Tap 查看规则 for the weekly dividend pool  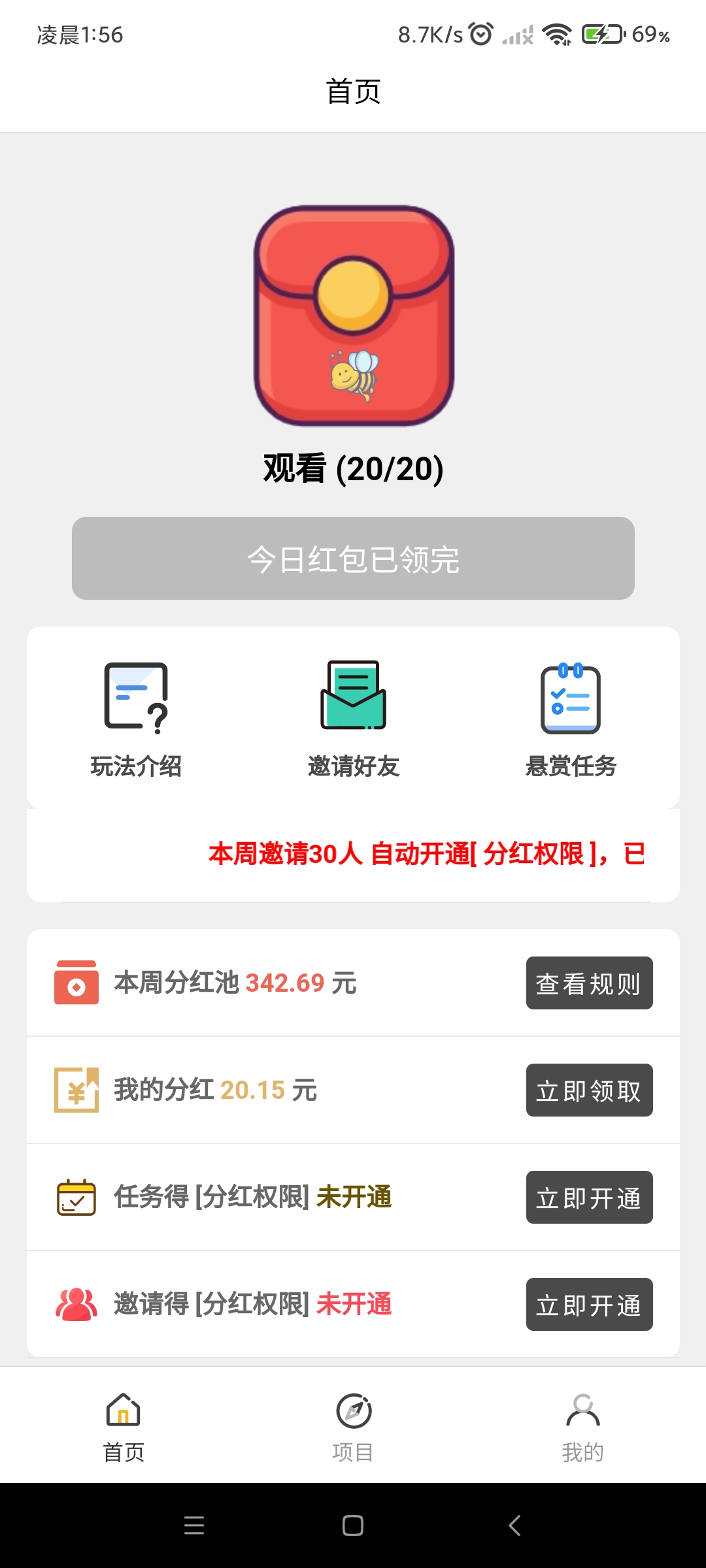click(589, 983)
